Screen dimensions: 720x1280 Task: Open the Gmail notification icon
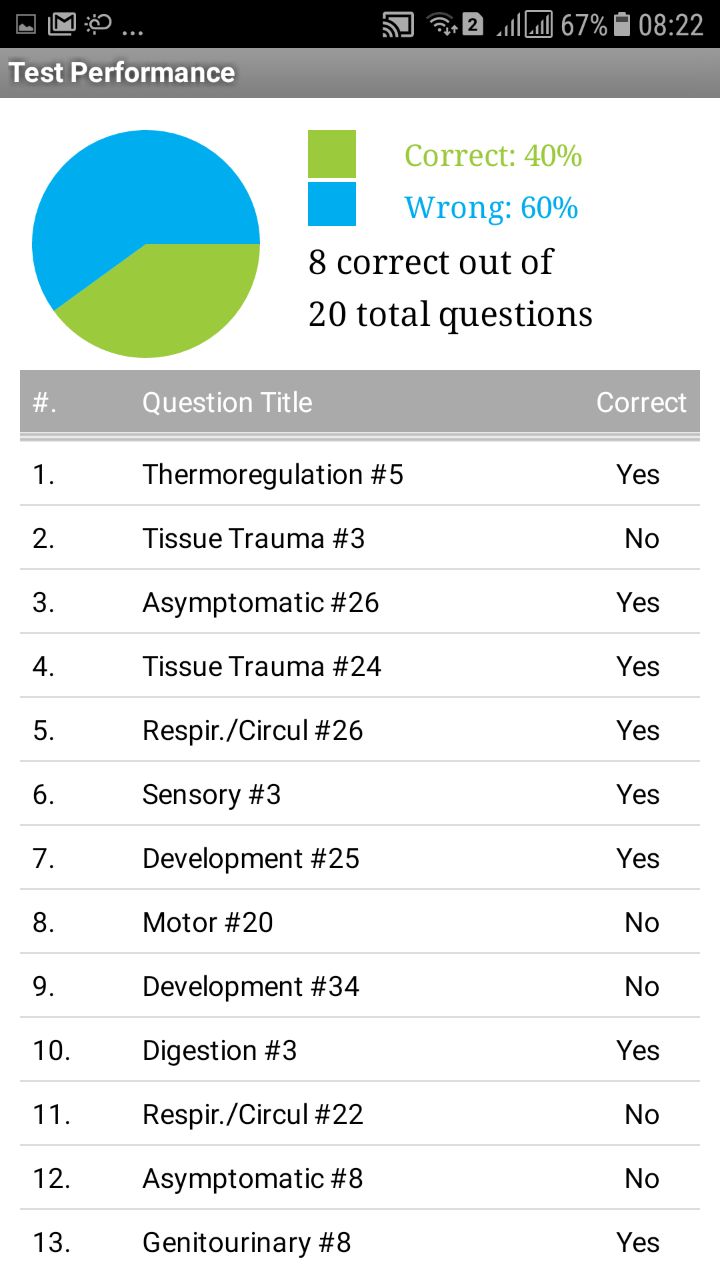point(62,22)
